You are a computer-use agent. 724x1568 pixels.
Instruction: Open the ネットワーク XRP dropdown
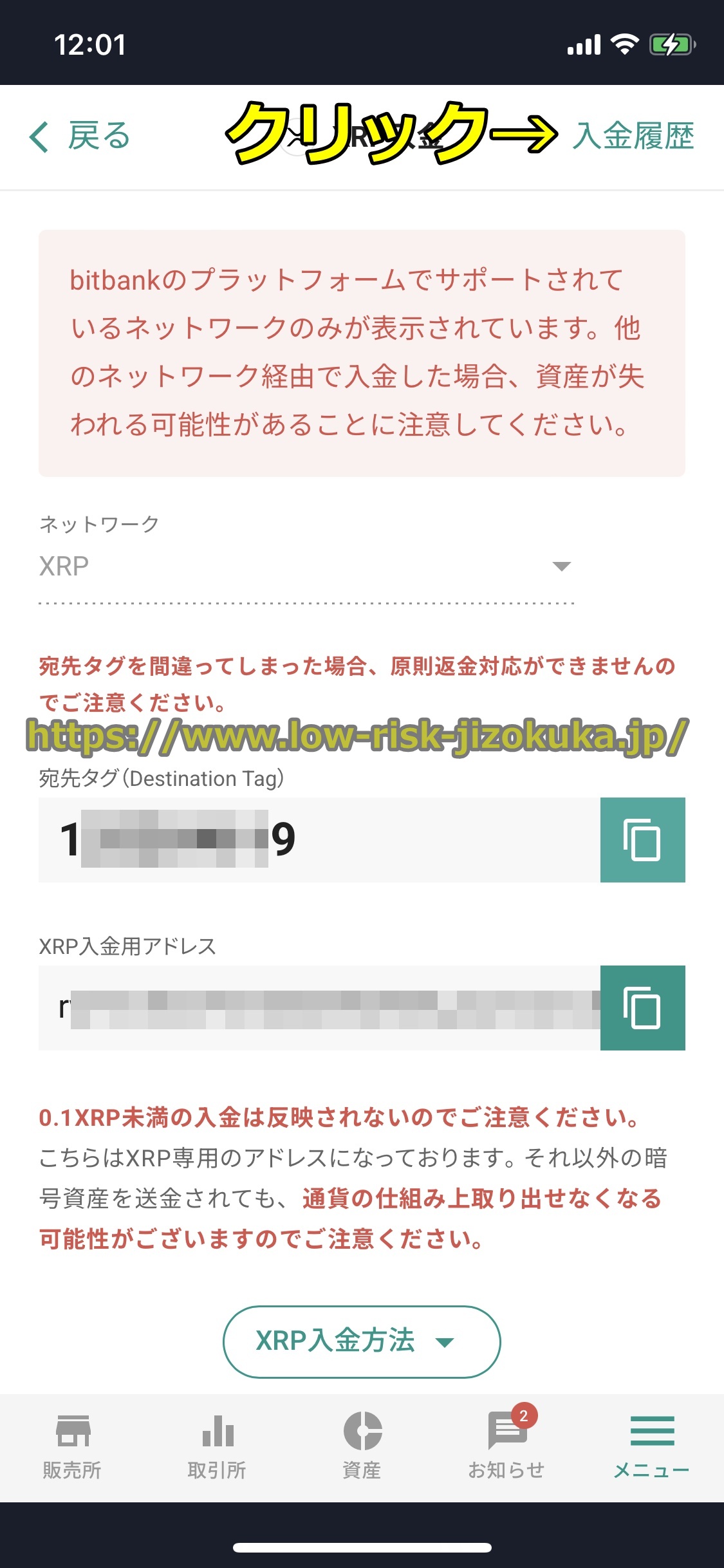(x=306, y=566)
